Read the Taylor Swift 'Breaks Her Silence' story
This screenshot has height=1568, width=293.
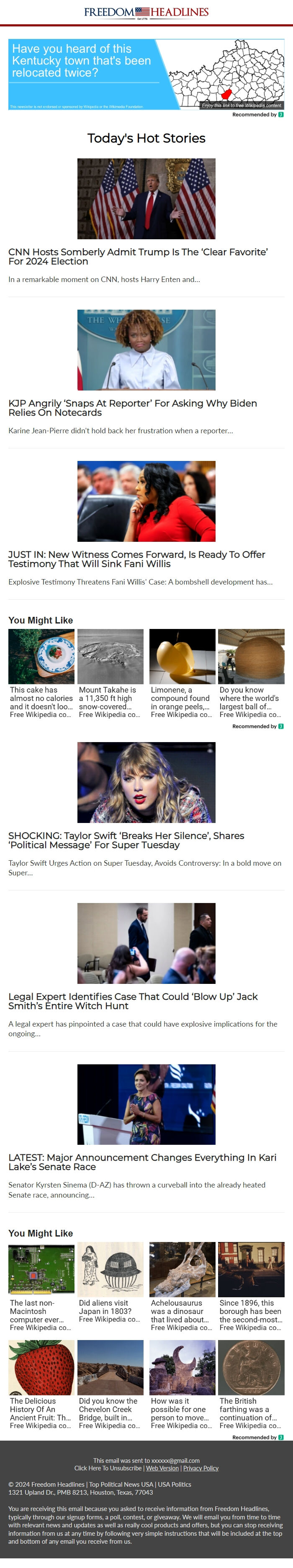click(126, 840)
